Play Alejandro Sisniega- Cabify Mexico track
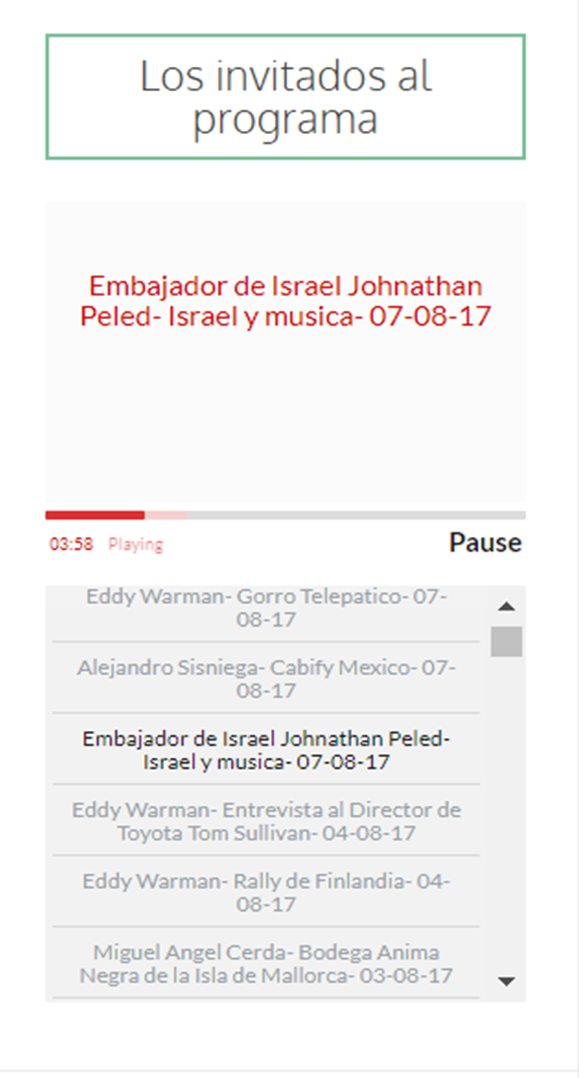579x1078 pixels. tap(266, 679)
